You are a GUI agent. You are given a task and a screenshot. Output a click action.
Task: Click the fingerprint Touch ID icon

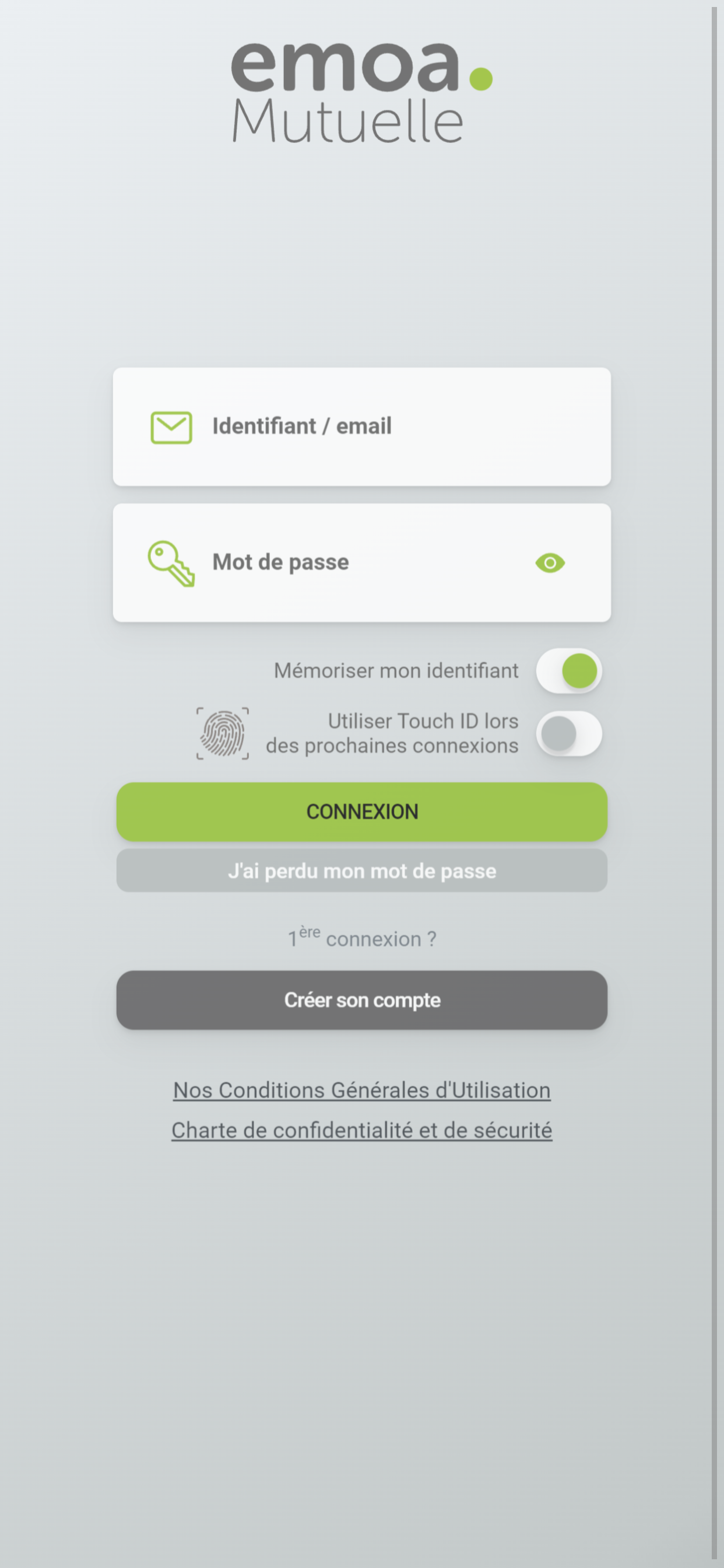223,734
